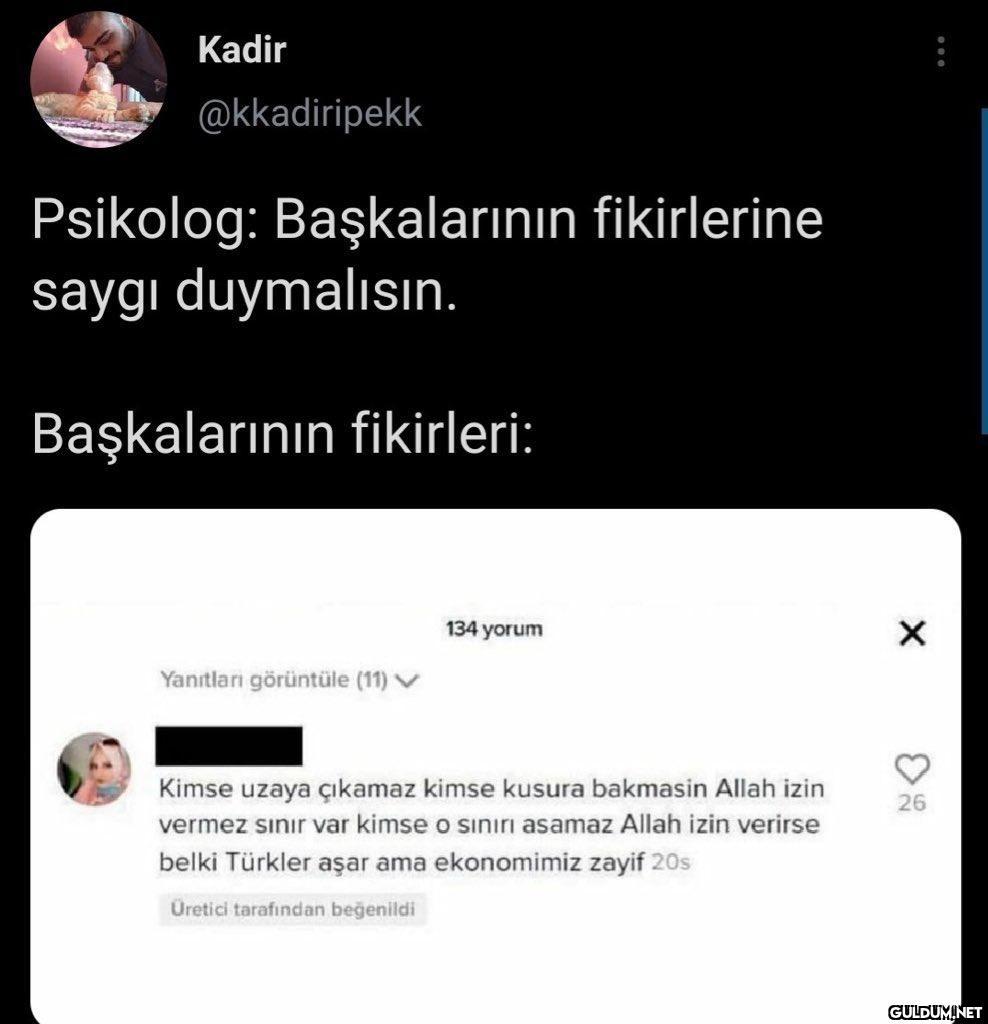Image resolution: width=988 pixels, height=1024 pixels.
Task: Open the @kkadiripekk profile handle
Action: [312, 115]
